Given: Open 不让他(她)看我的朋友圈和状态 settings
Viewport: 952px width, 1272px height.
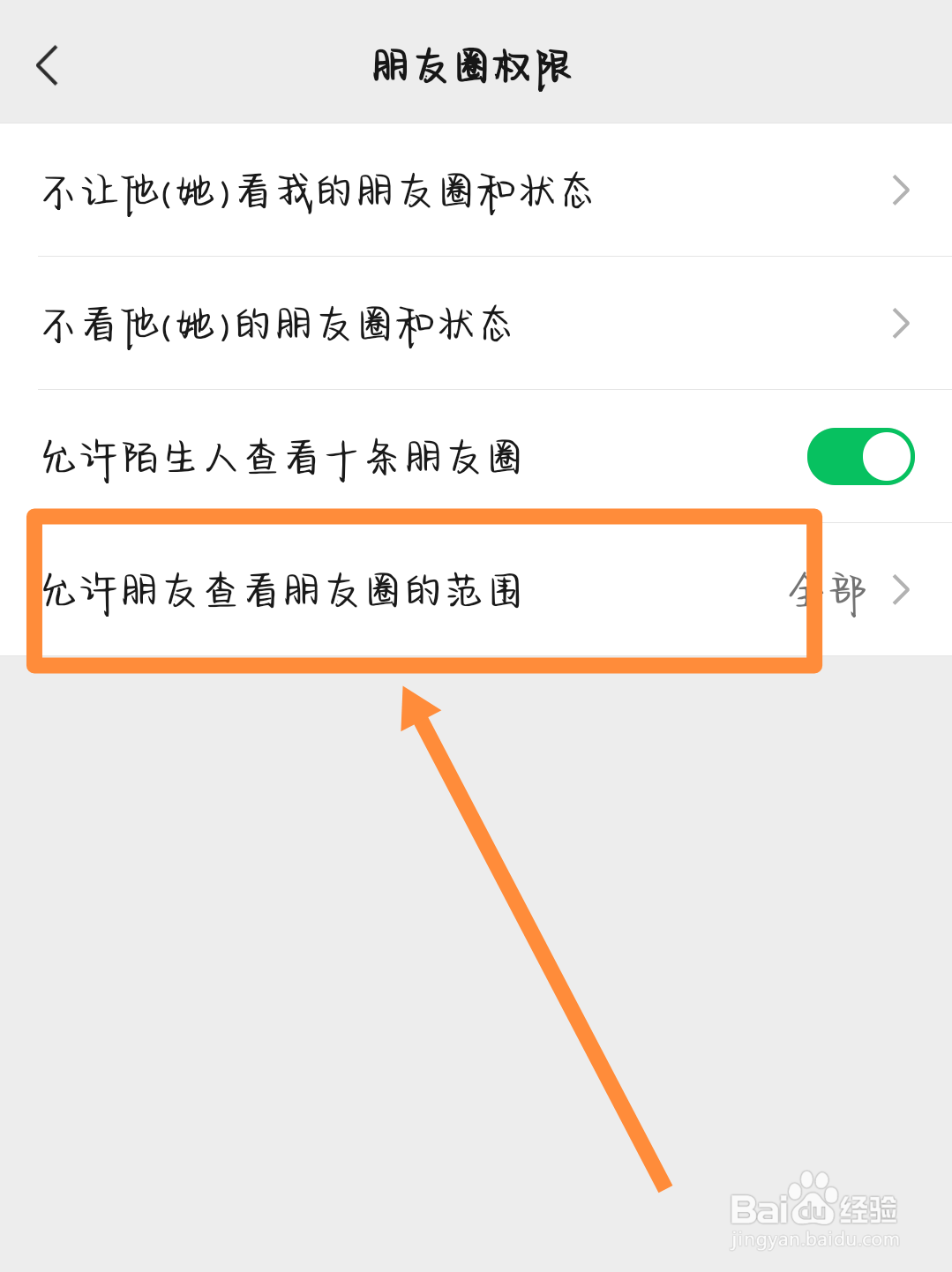Looking at the screenshot, I should (x=318, y=190).
